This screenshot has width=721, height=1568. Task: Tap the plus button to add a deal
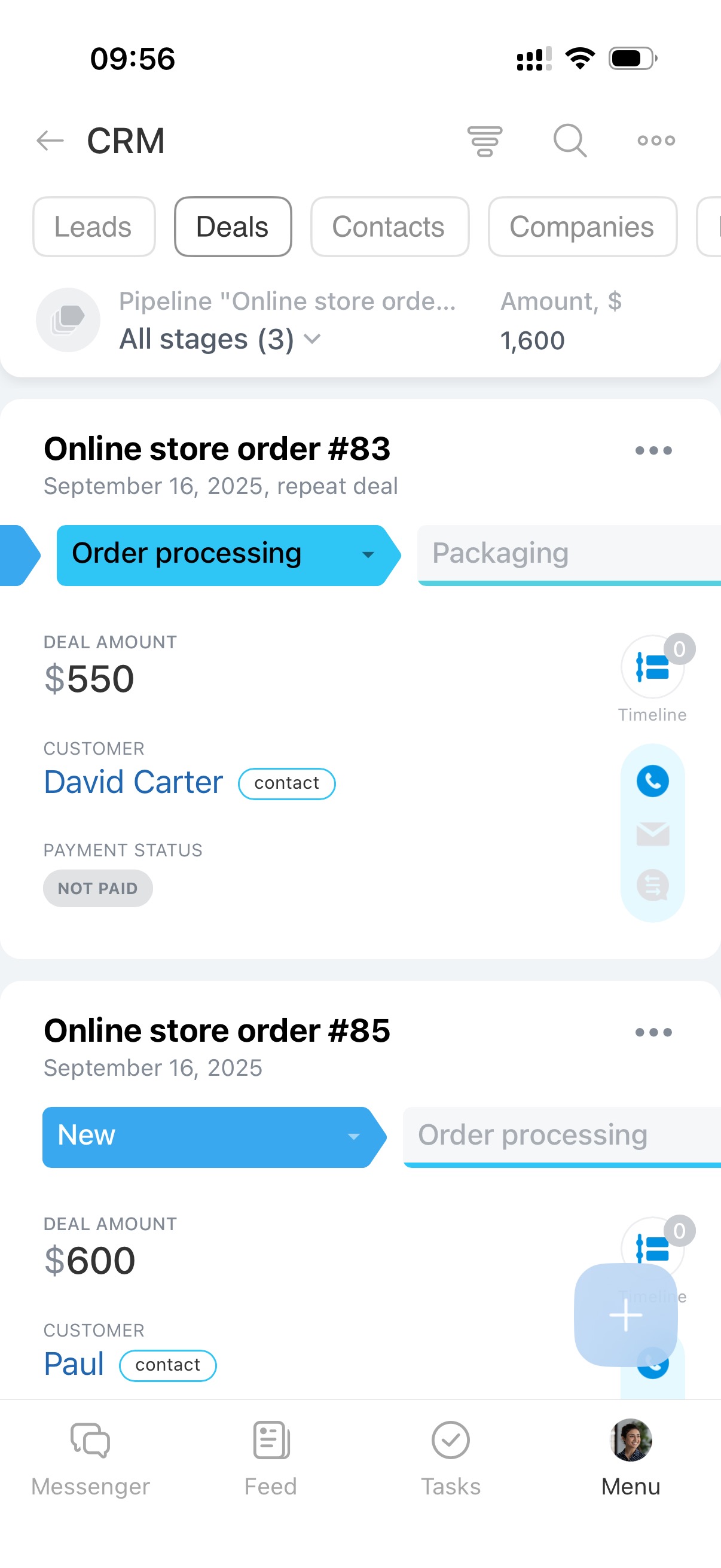625,1315
